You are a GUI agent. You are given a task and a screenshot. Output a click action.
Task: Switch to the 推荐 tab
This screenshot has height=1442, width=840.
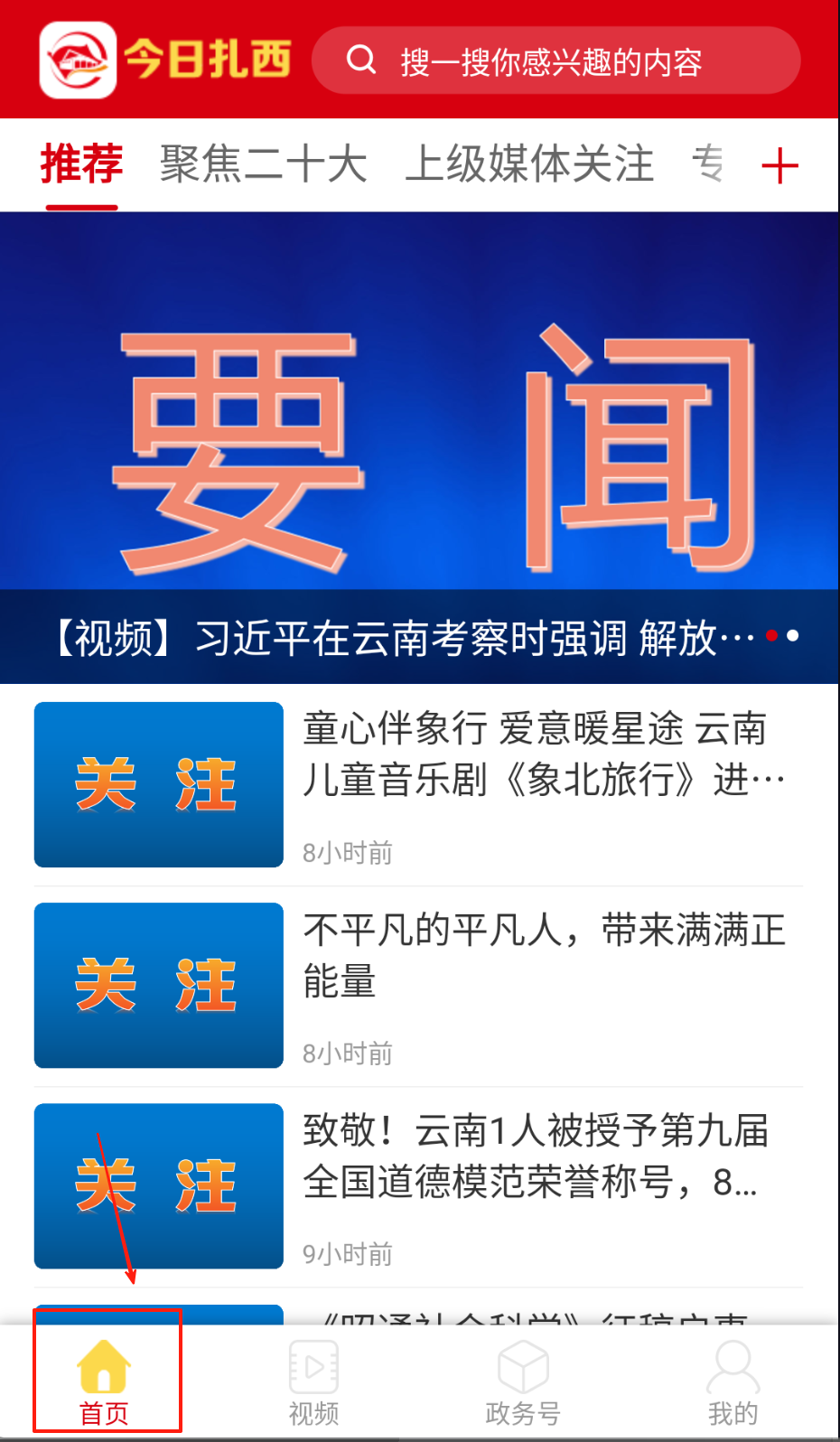pyautogui.click(x=81, y=164)
